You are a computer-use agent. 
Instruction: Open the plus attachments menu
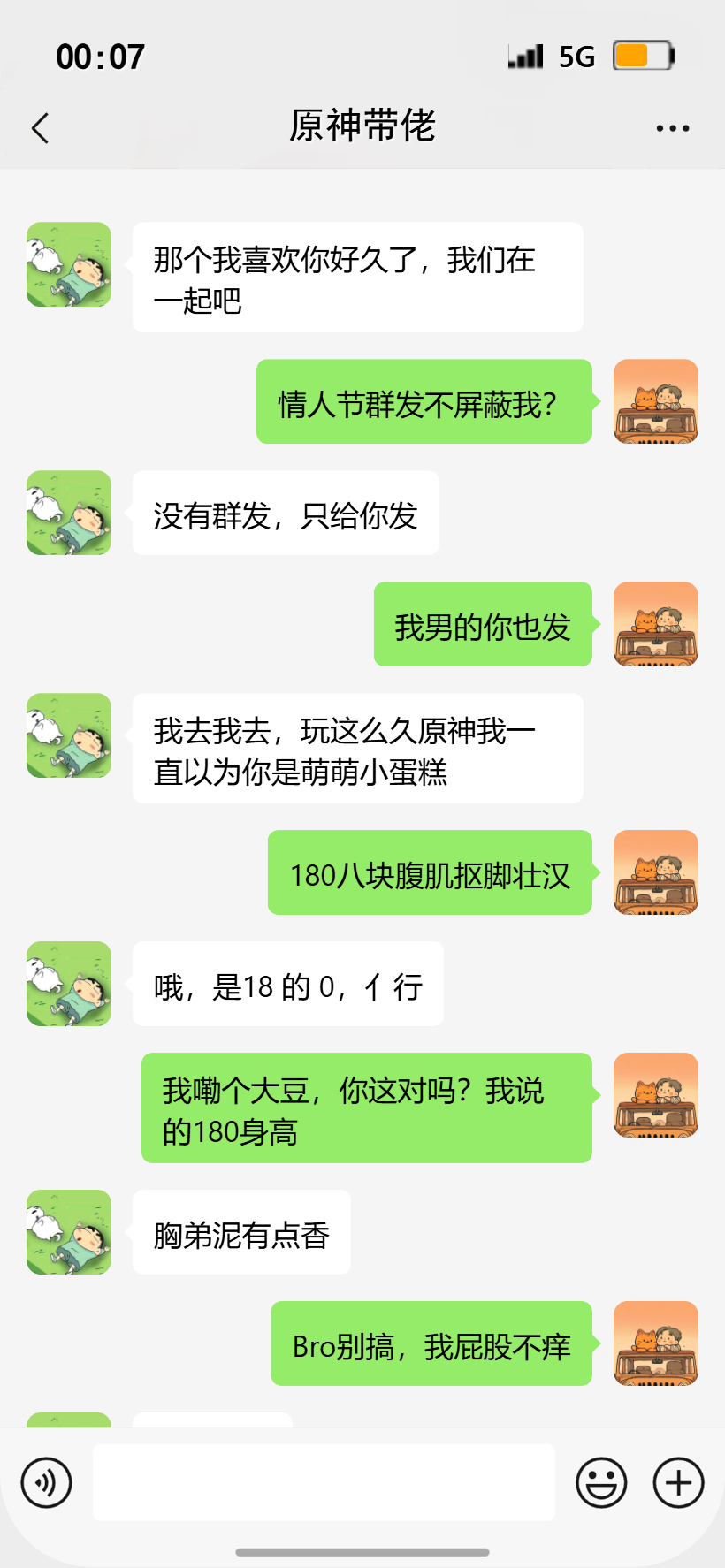point(678,1482)
